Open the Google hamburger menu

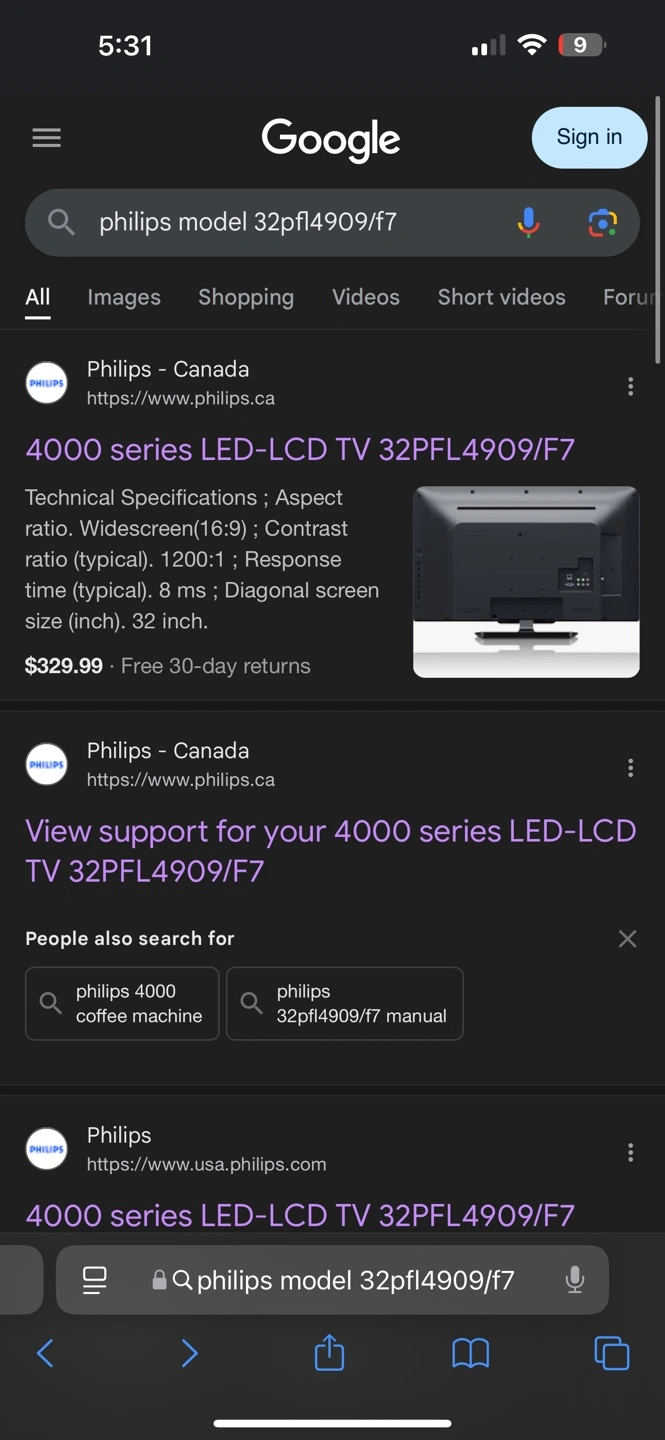(x=46, y=138)
